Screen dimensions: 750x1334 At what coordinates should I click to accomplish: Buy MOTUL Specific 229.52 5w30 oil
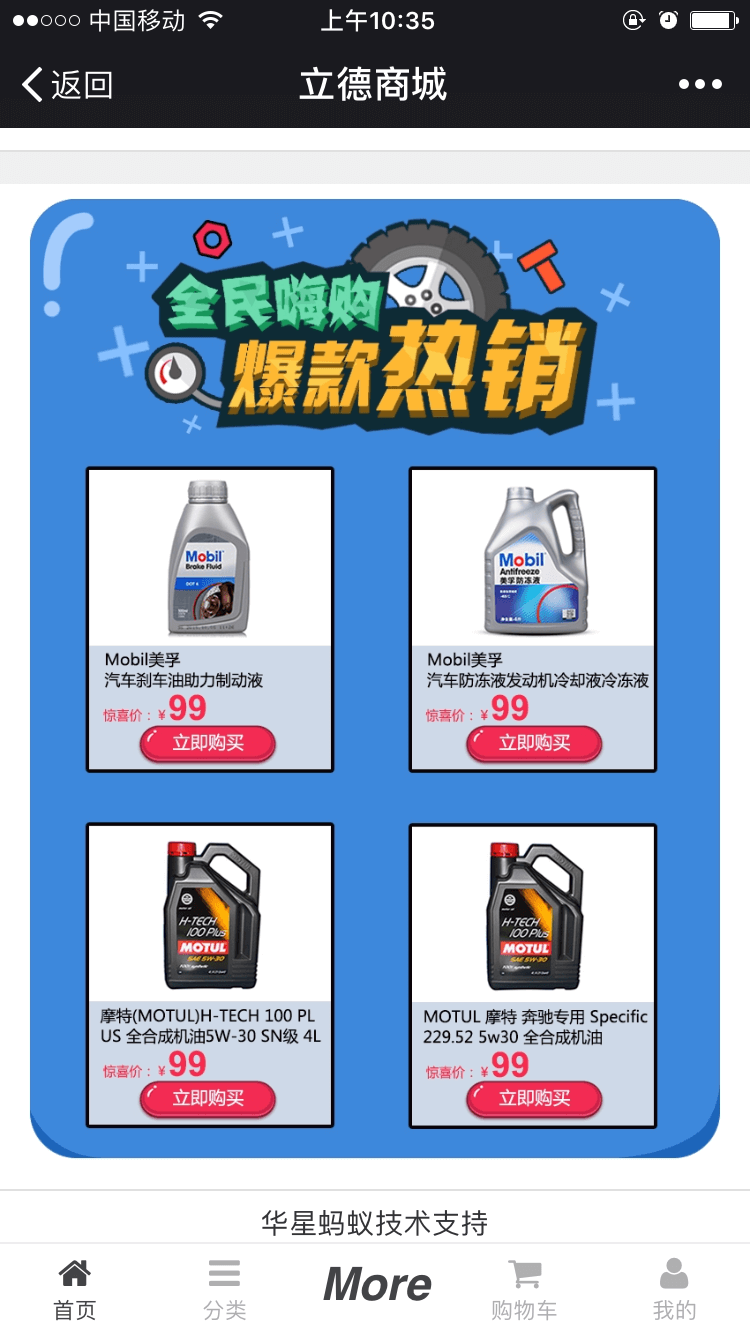click(x=534, y=1098)
